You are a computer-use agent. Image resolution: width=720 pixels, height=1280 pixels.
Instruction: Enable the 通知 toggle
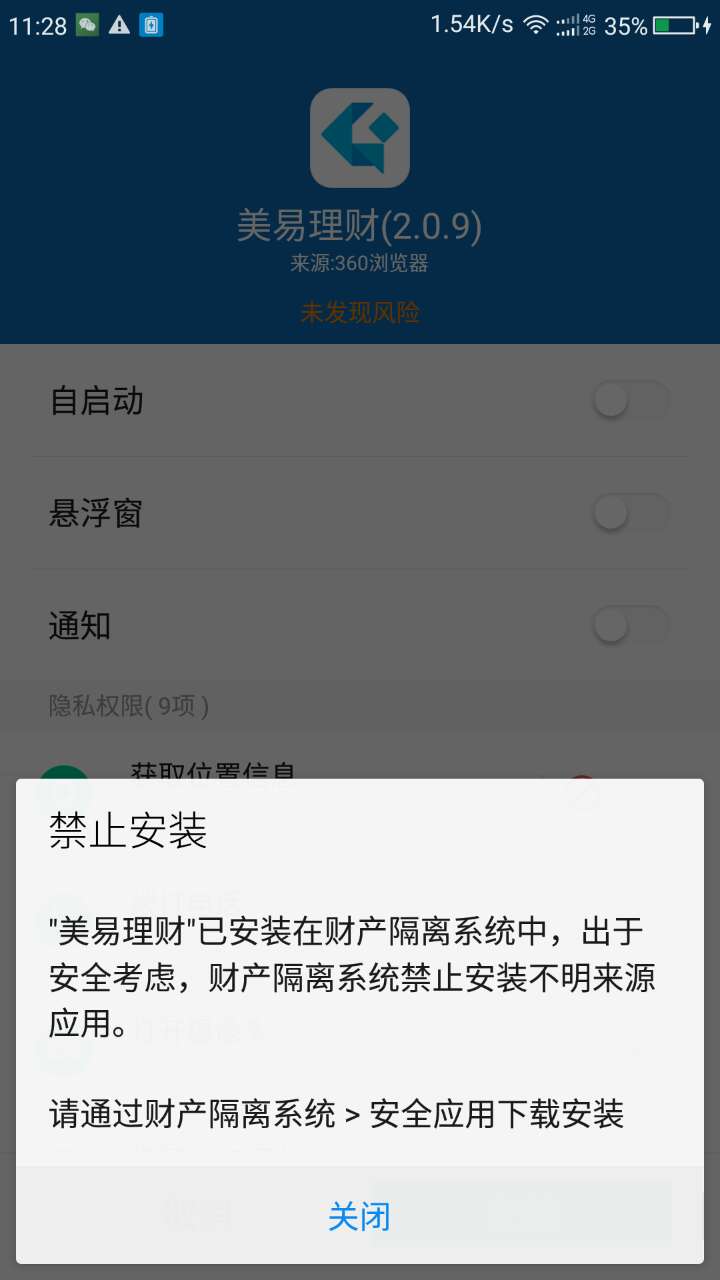pos(632,625)
